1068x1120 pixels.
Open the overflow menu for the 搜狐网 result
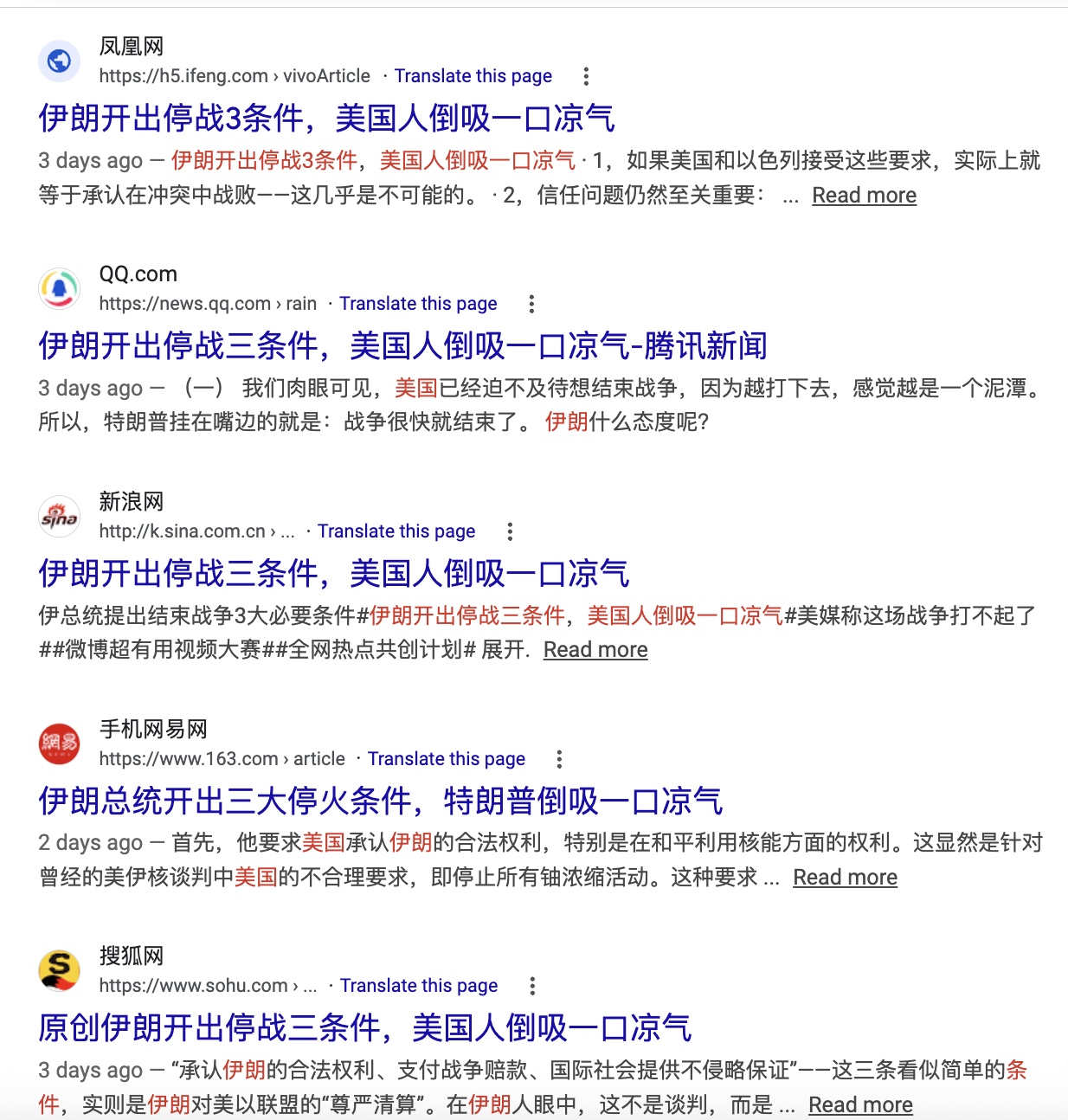click(x=532, y=986)
